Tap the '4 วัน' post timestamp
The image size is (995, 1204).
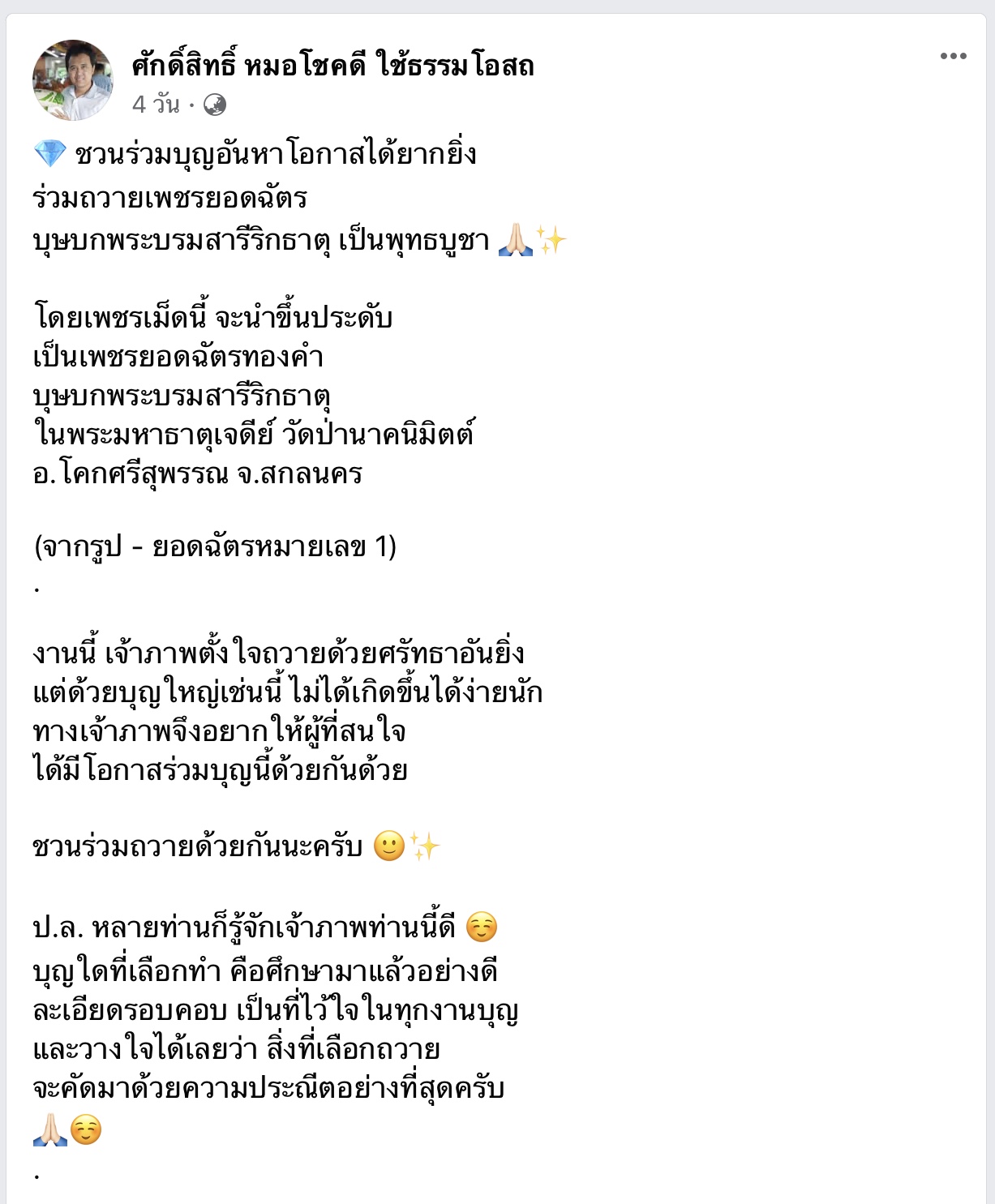(x=156, y=105)
